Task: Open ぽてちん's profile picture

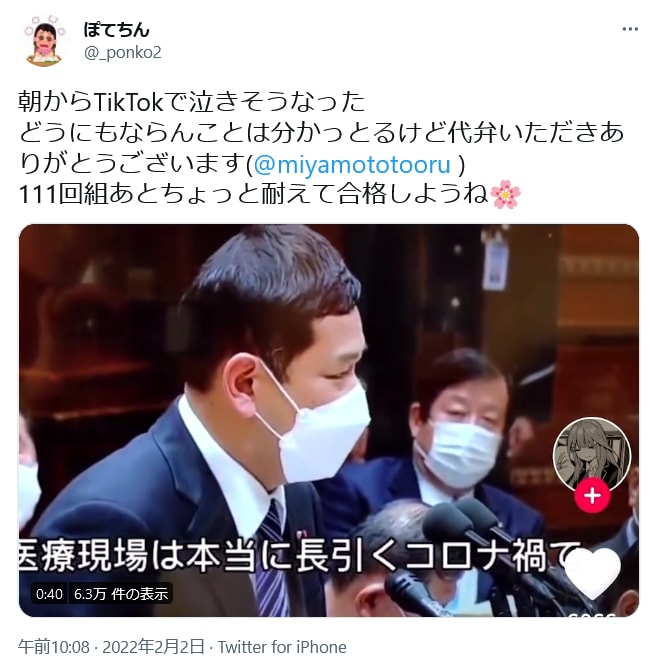Action: [44, 40]
